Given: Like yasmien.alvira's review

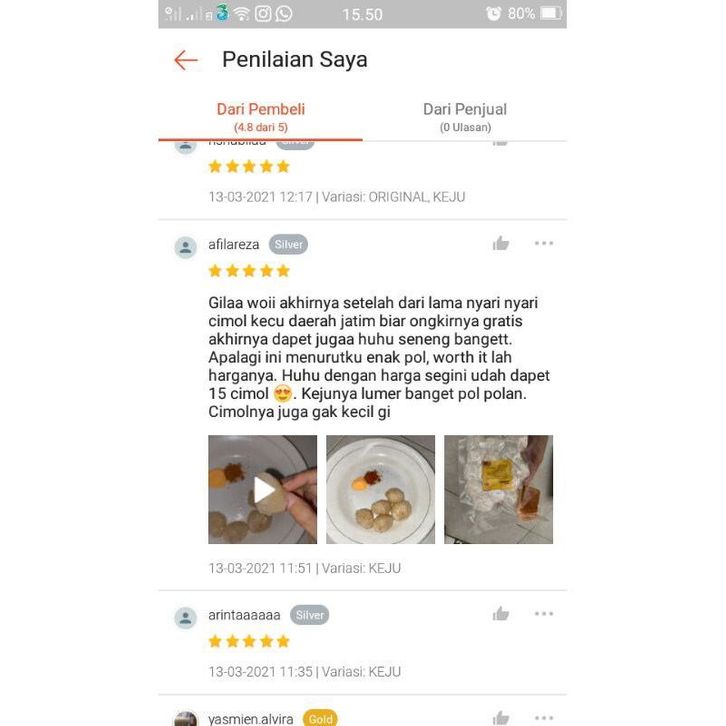Looking at the screenshot, I should pyautogui.click(x=501, y=718).
